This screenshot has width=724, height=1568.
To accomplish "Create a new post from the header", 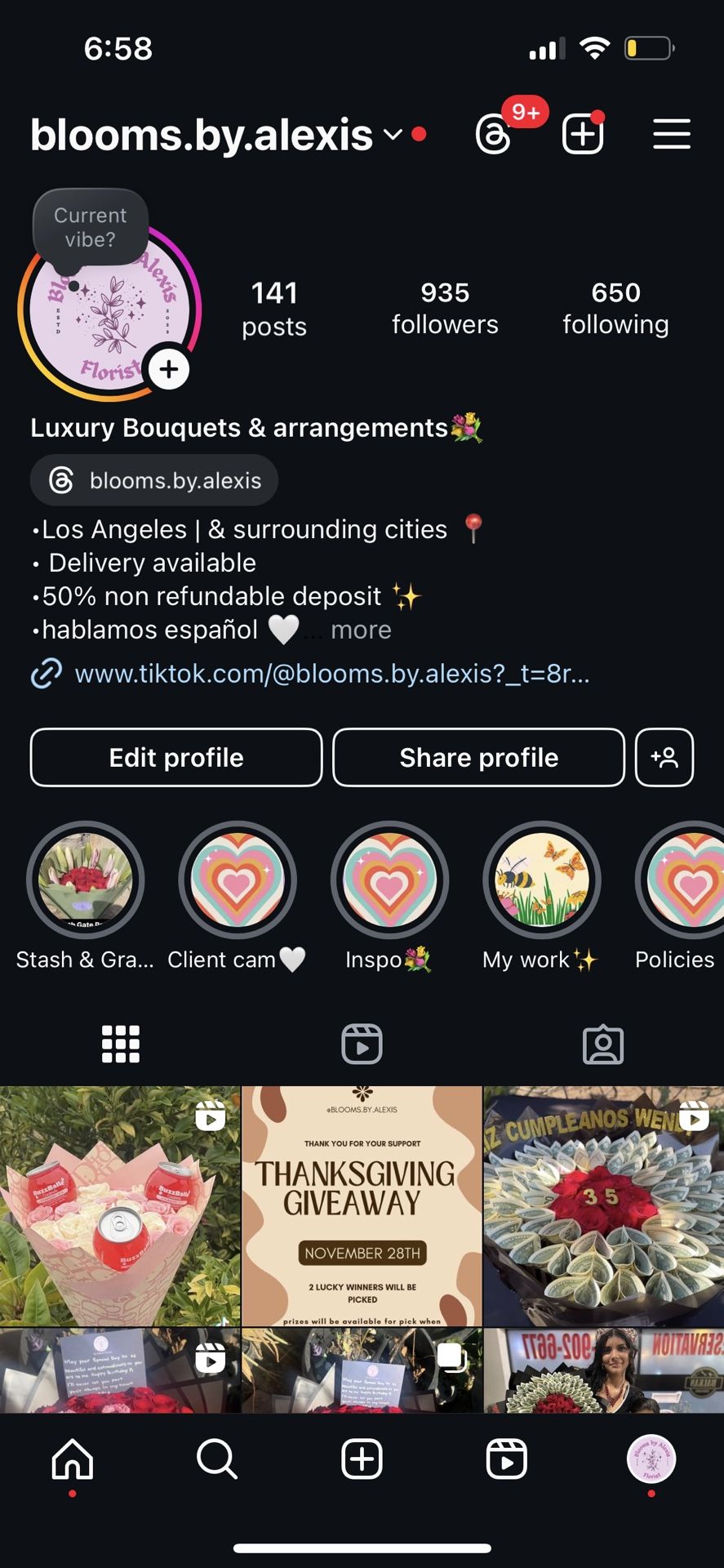I will point(583,135).
